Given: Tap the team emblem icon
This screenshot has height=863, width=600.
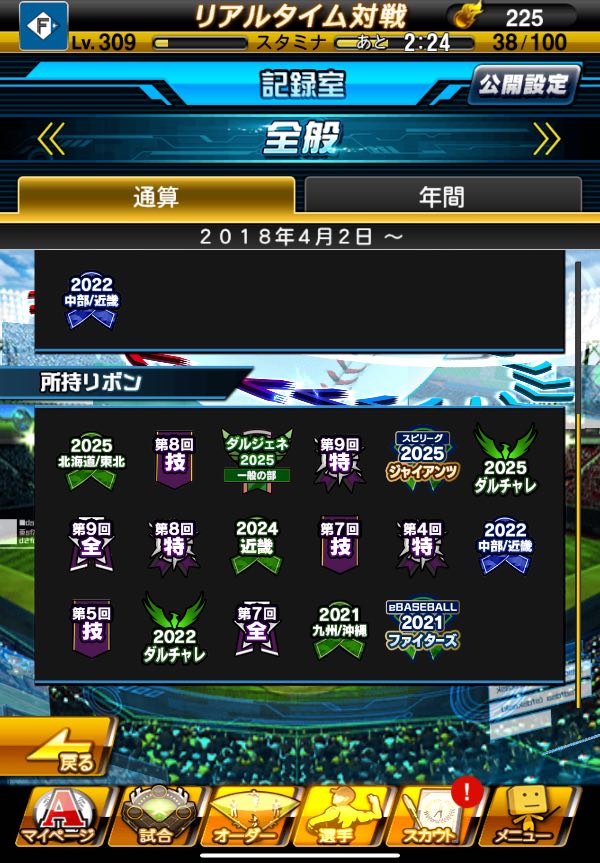Looking at the screenshot, I should pos(43,26).
